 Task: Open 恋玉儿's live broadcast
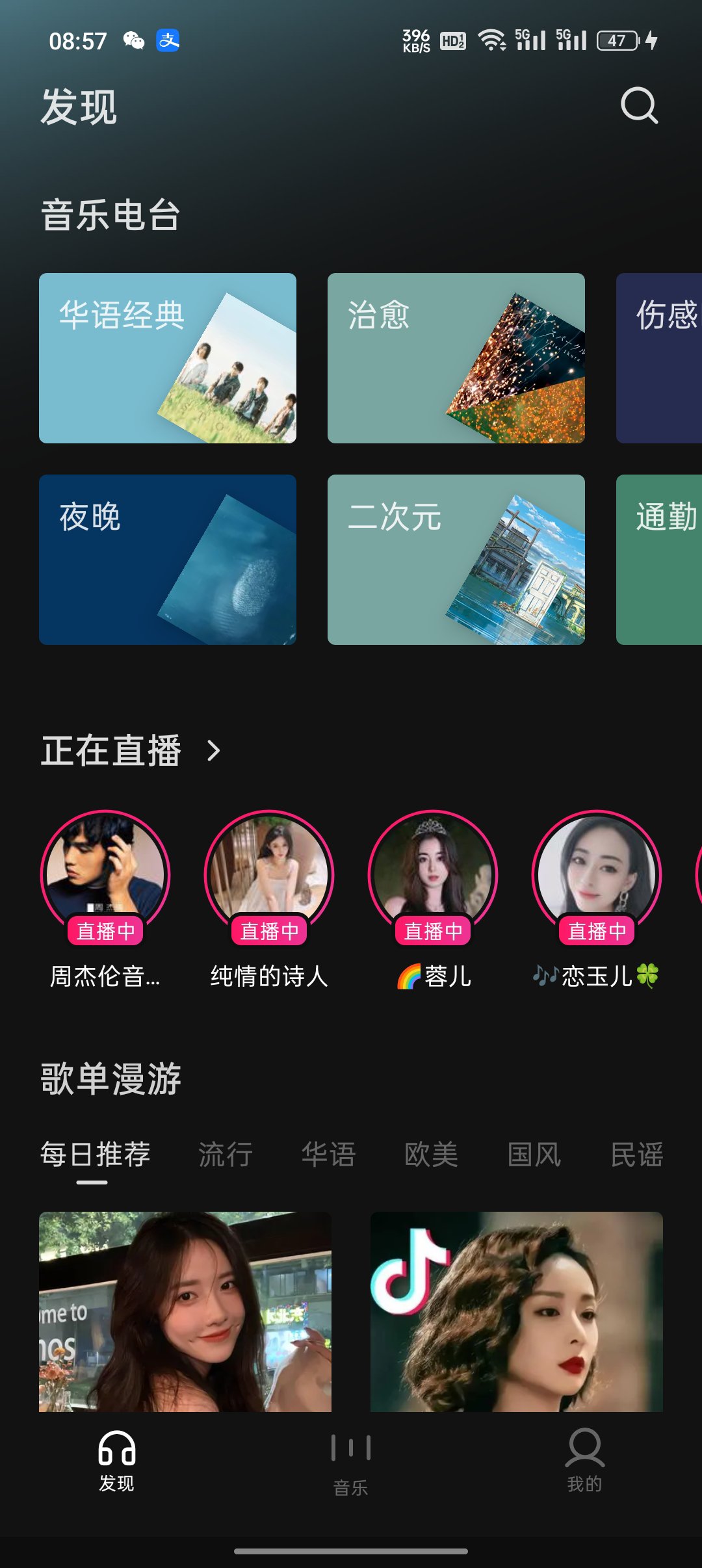point(597,874)
